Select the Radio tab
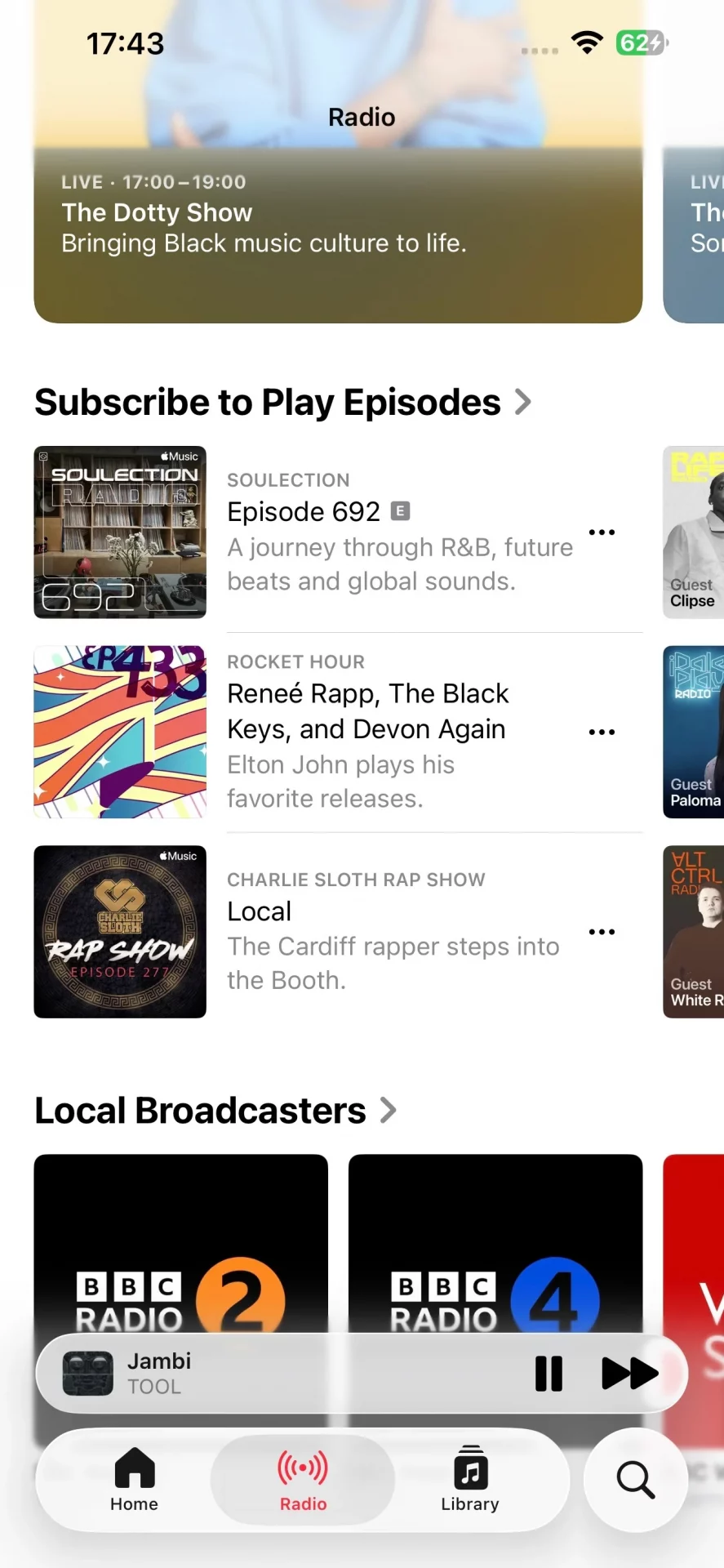 [x=303, y=1479]
